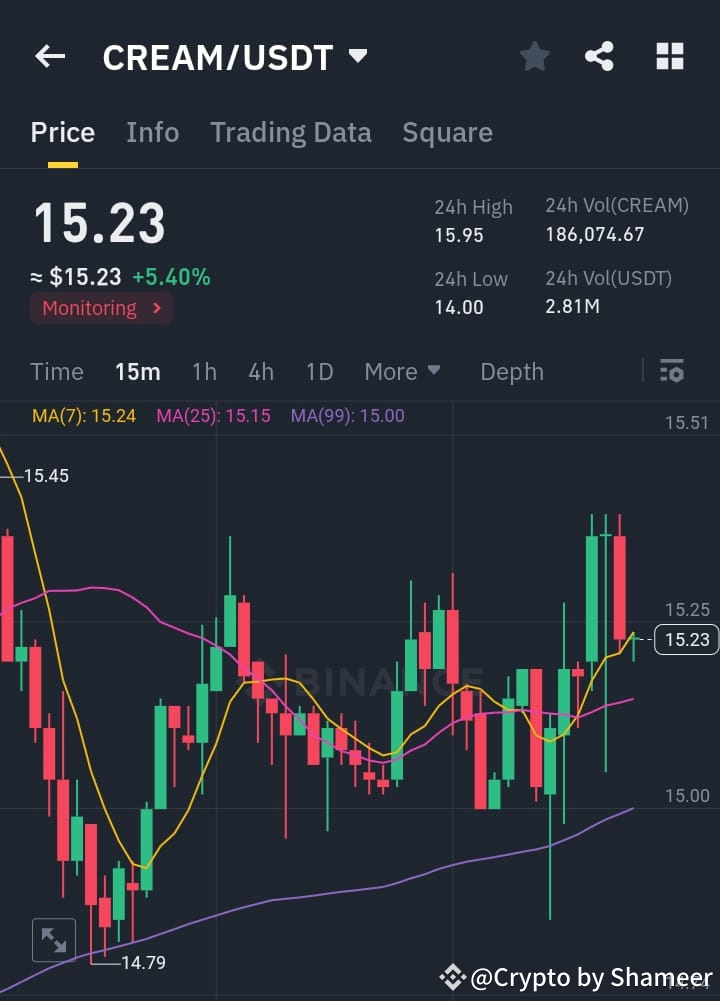The height and width of the screenshot is (1001, 720).
Task: Open the Info tab
Action: (152, 132)
